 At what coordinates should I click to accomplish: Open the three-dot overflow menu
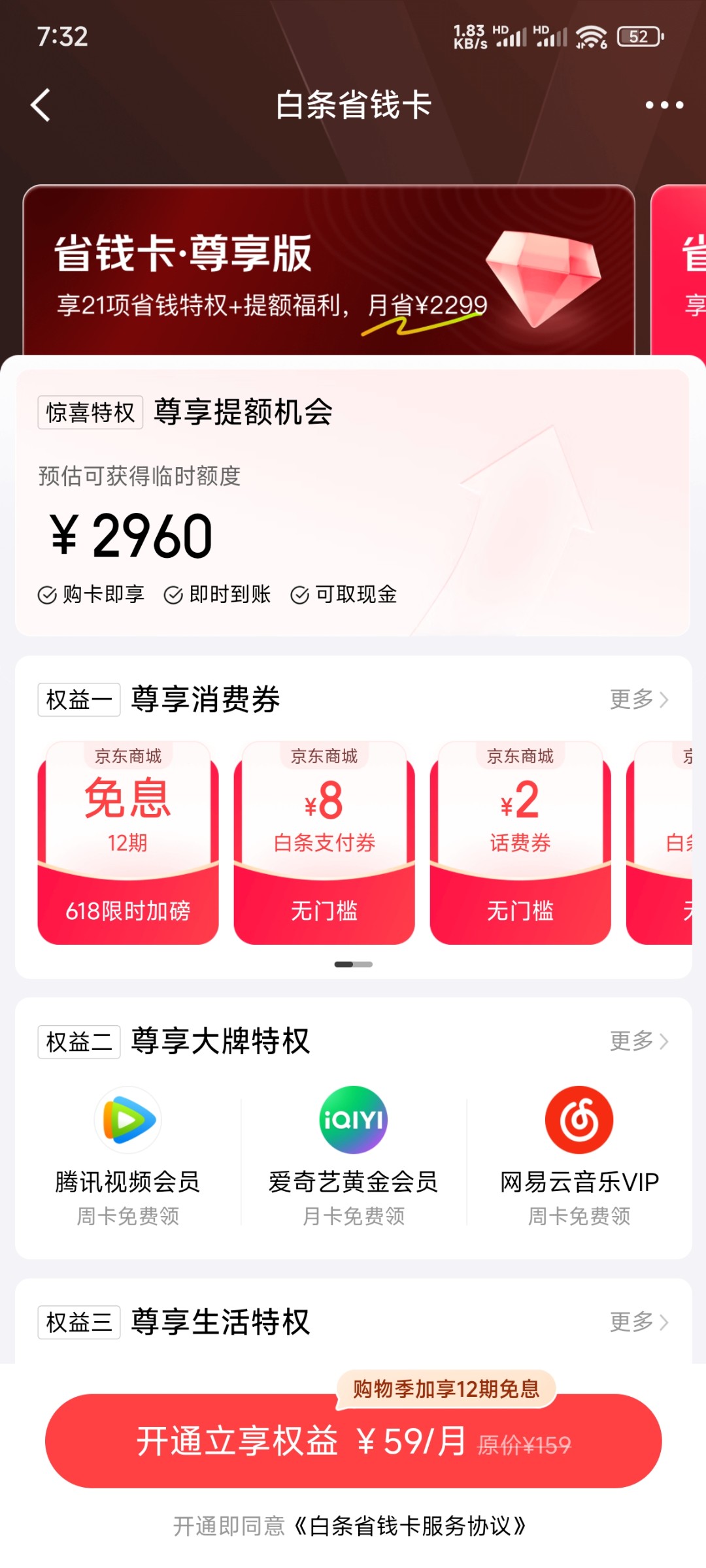tap(664, 105)
